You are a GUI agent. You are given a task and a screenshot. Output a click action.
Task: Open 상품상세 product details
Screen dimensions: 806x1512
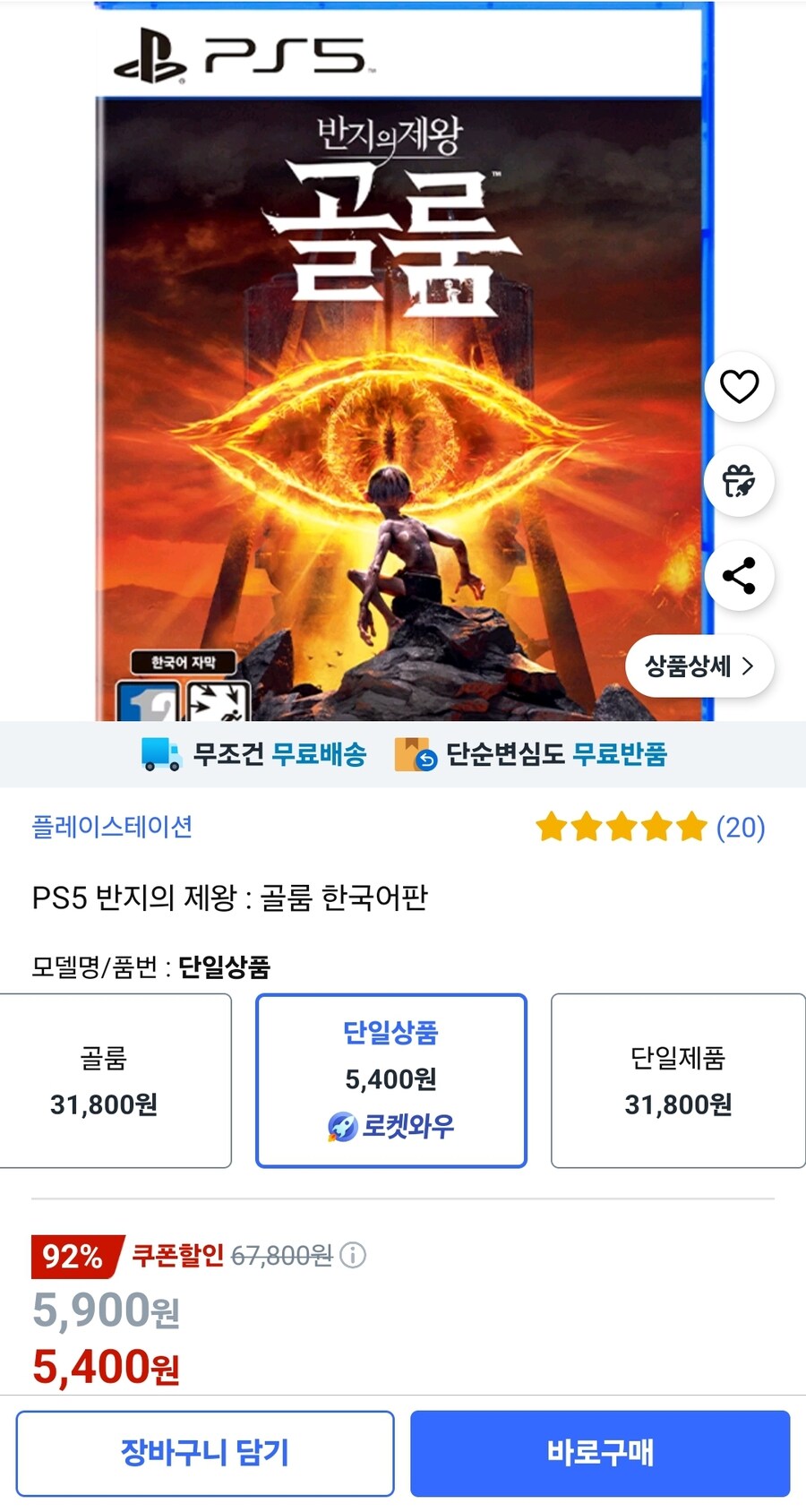[699, 666]
